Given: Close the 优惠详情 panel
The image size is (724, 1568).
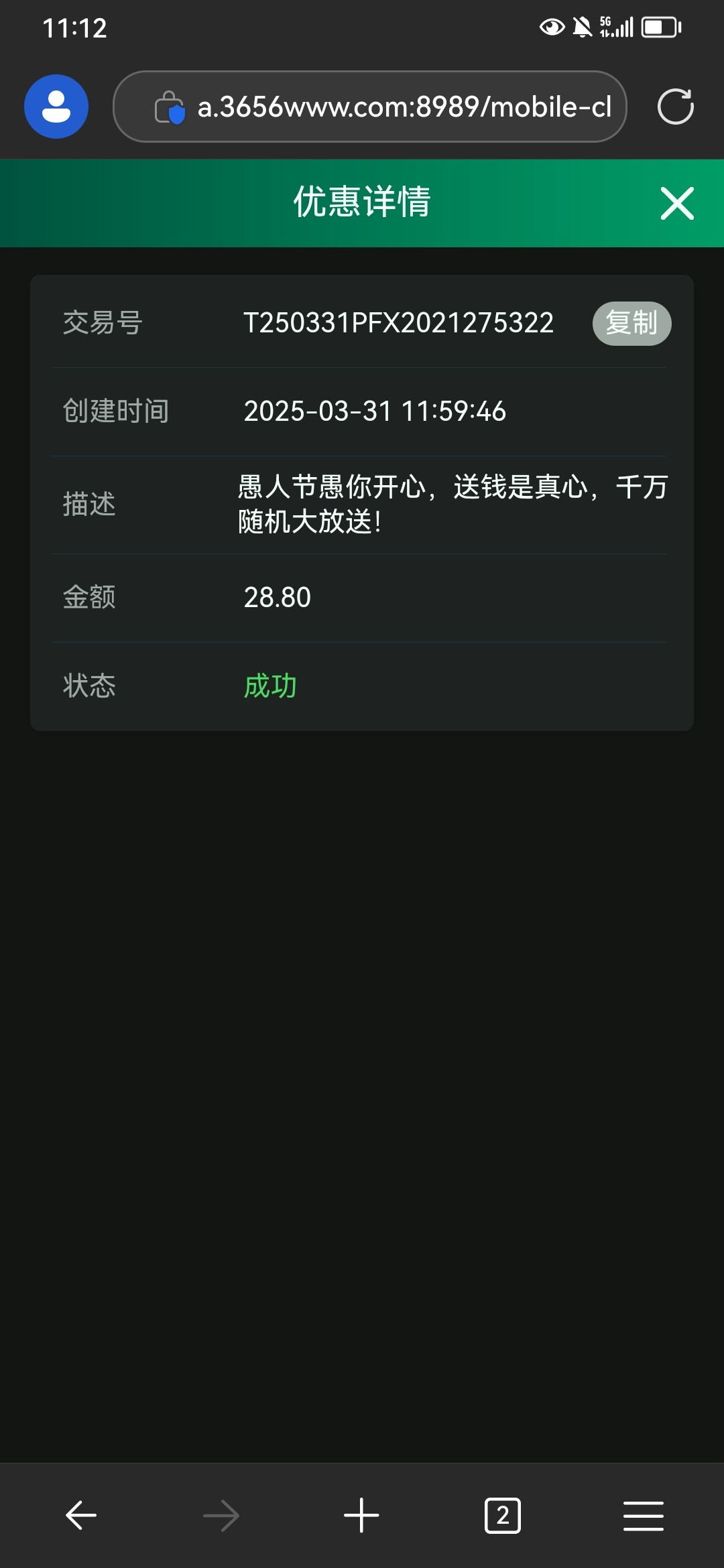Looking at the screenshot, I should [676, 203].
